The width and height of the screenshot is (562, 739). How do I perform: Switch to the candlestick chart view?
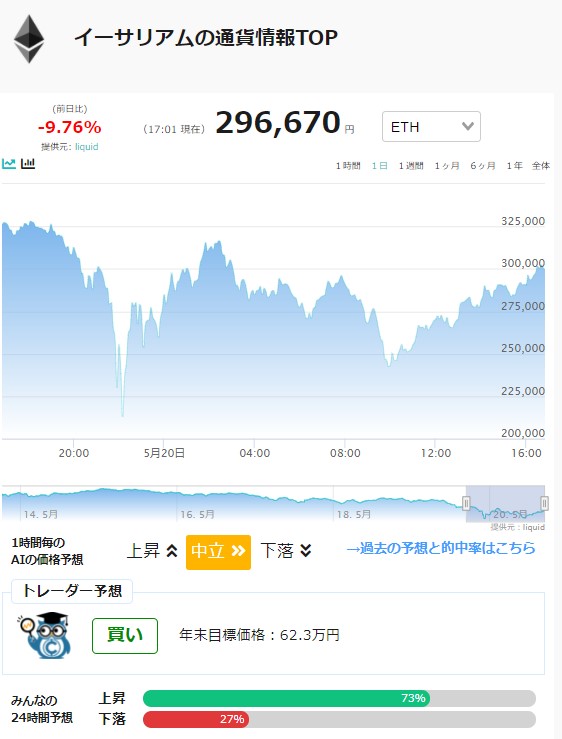click(28, 164)
